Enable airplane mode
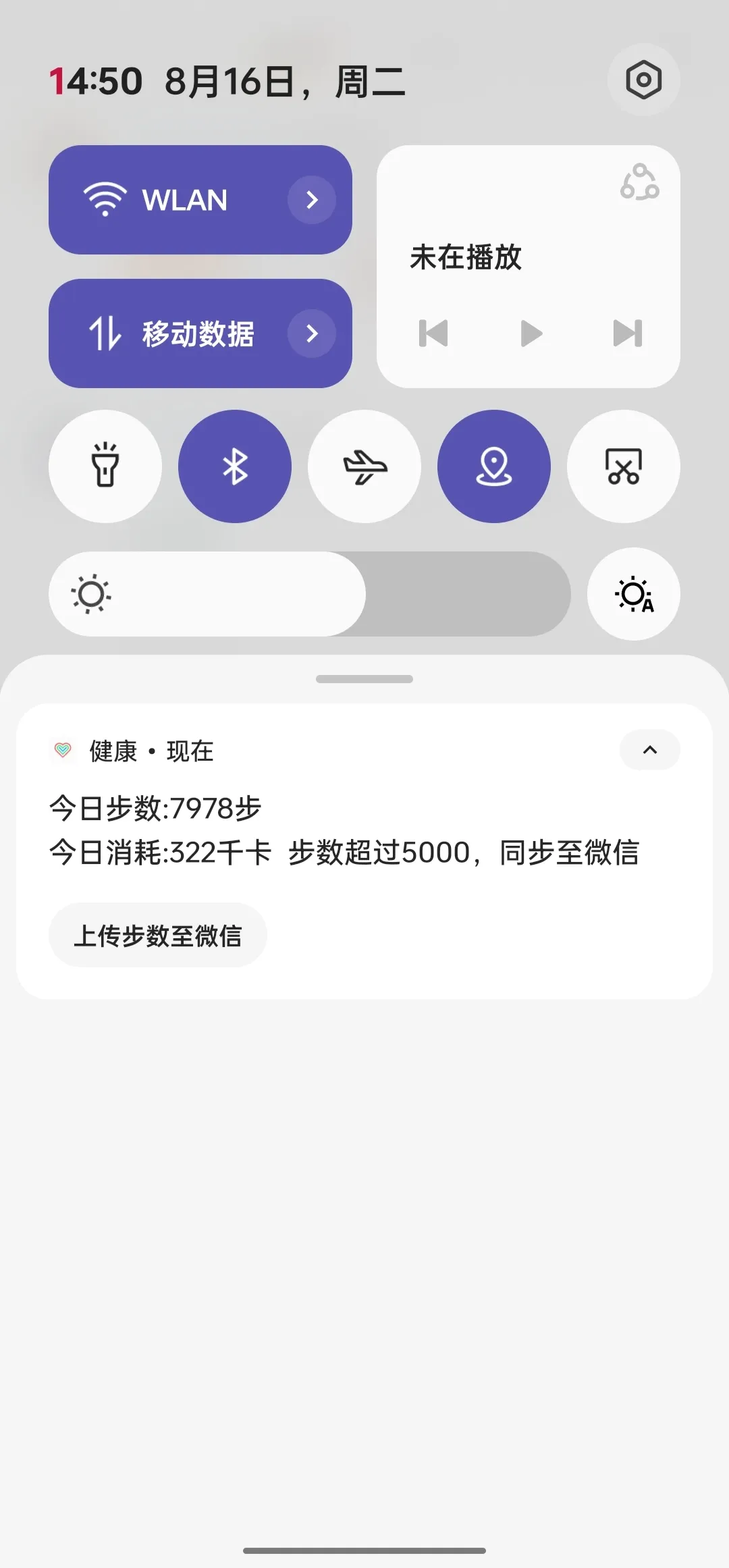 tap(364, 466)
